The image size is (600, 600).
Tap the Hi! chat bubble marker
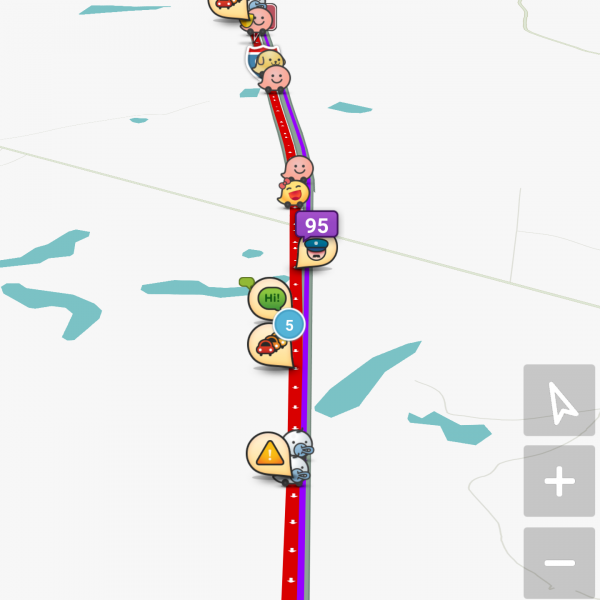pos(271,297)
